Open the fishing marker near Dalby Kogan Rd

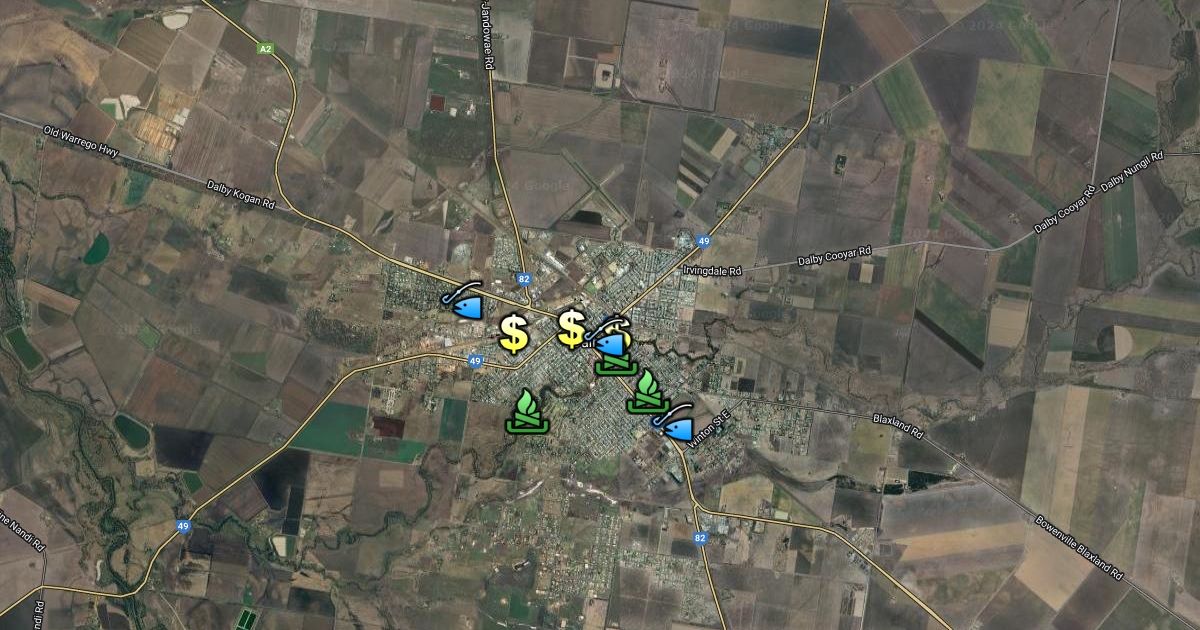463,300
